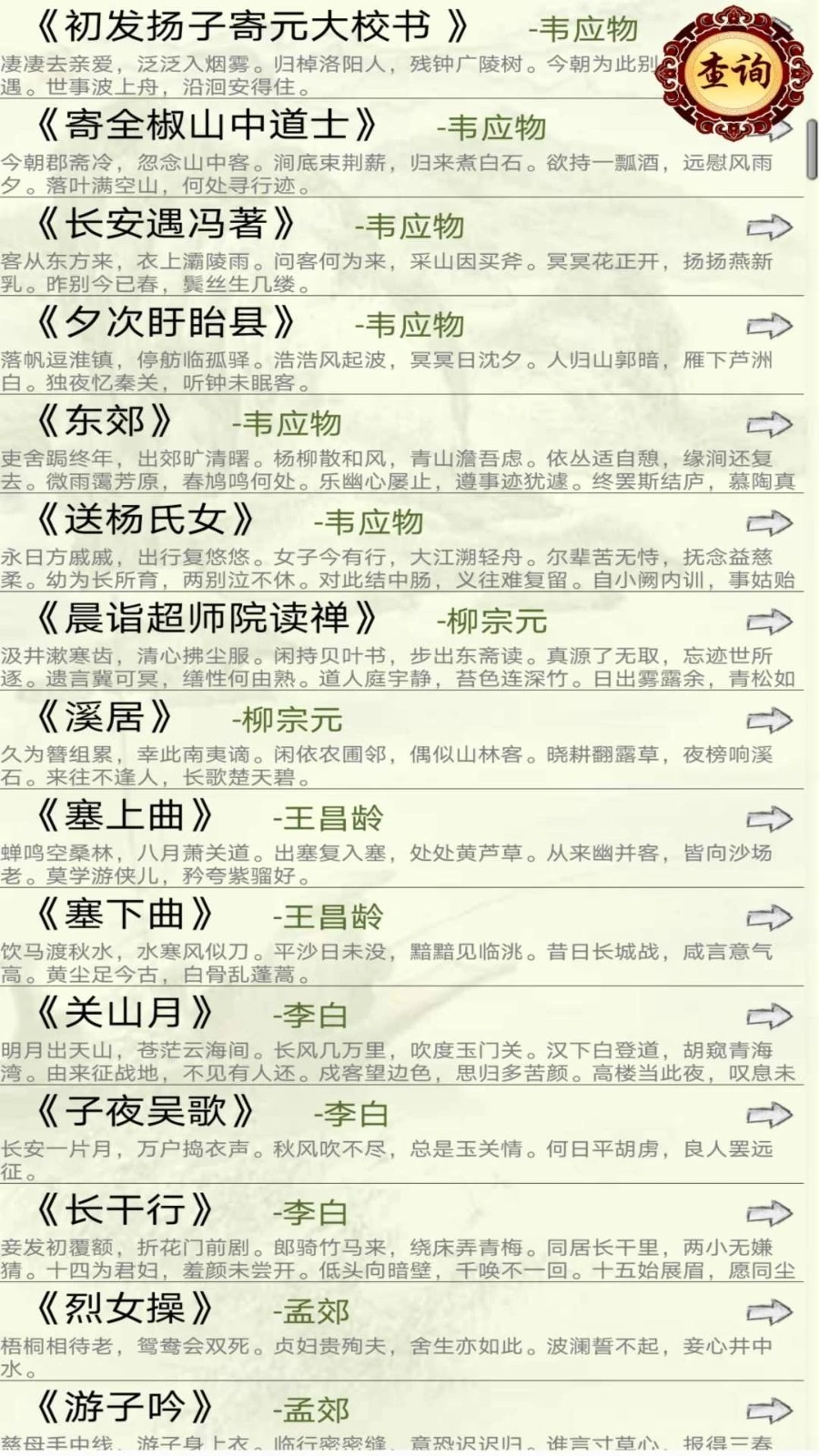The height and width of the screenshot is (1456, 819).
Task: Click the arrow icon beside 长安遇冯著
Action: click(x=769, y=228)
